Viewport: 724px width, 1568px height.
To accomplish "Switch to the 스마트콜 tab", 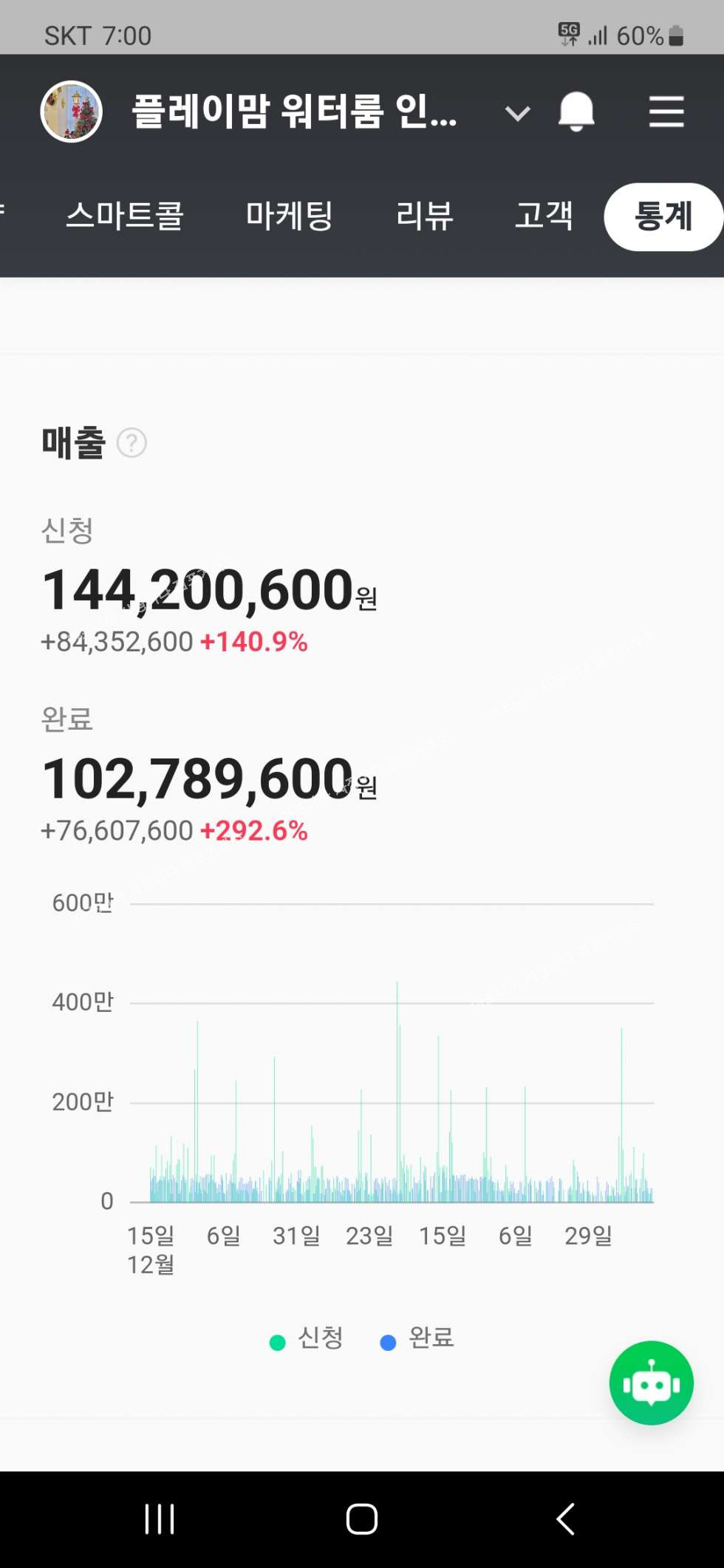I will (x=125, y=216).
